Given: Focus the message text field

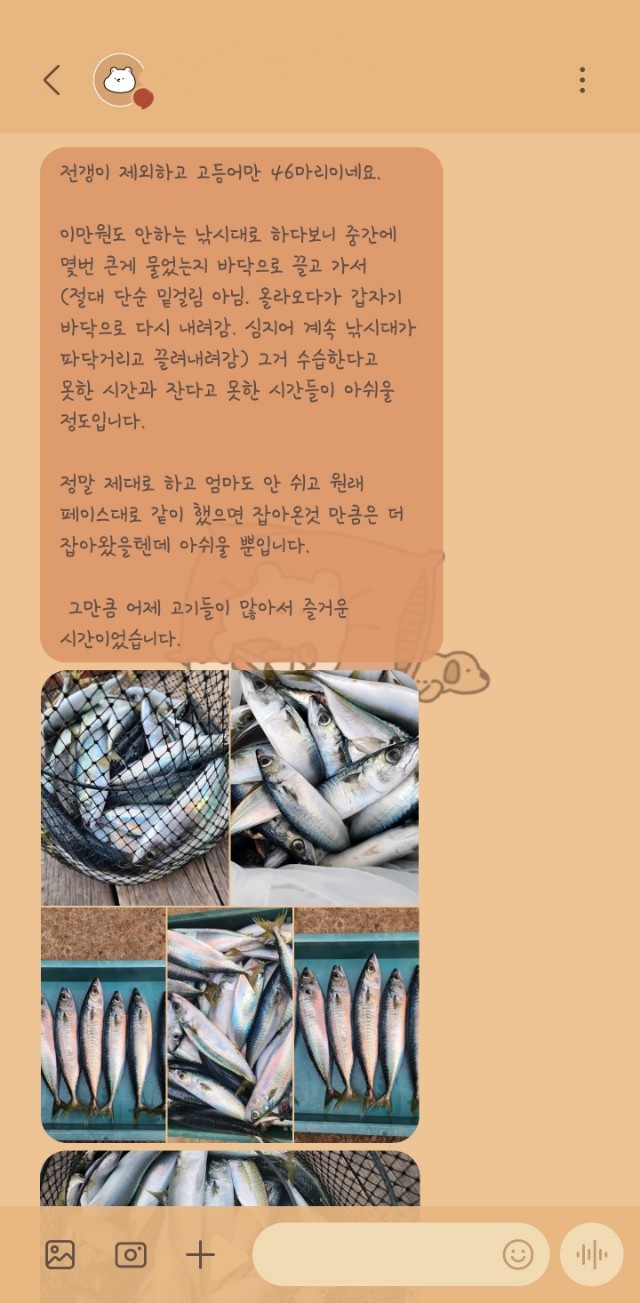Looking at the screenshot, I should tap(375, 1254).
